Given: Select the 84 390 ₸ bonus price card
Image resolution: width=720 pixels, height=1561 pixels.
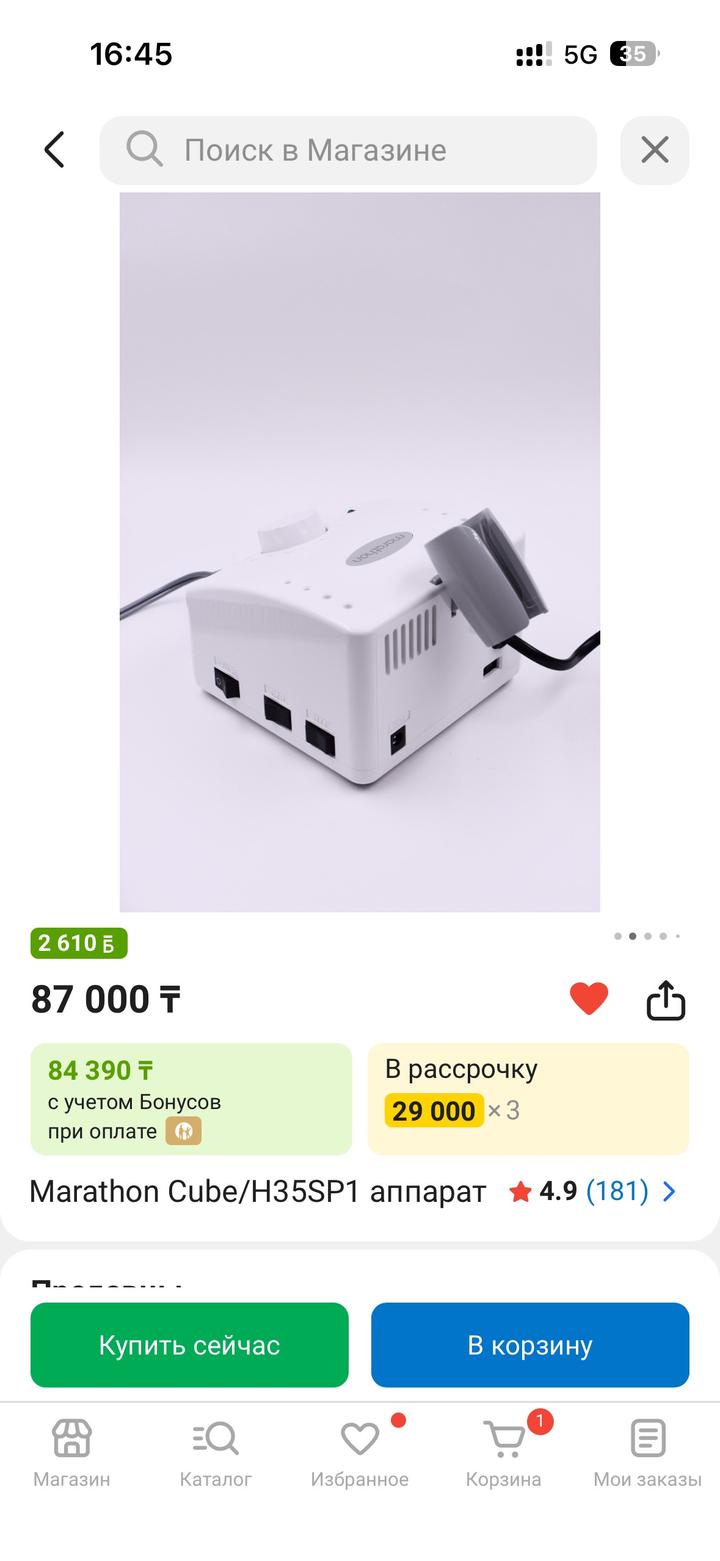Looking at the screenshot, I should pyautogui.click(x=191, y=1099).
